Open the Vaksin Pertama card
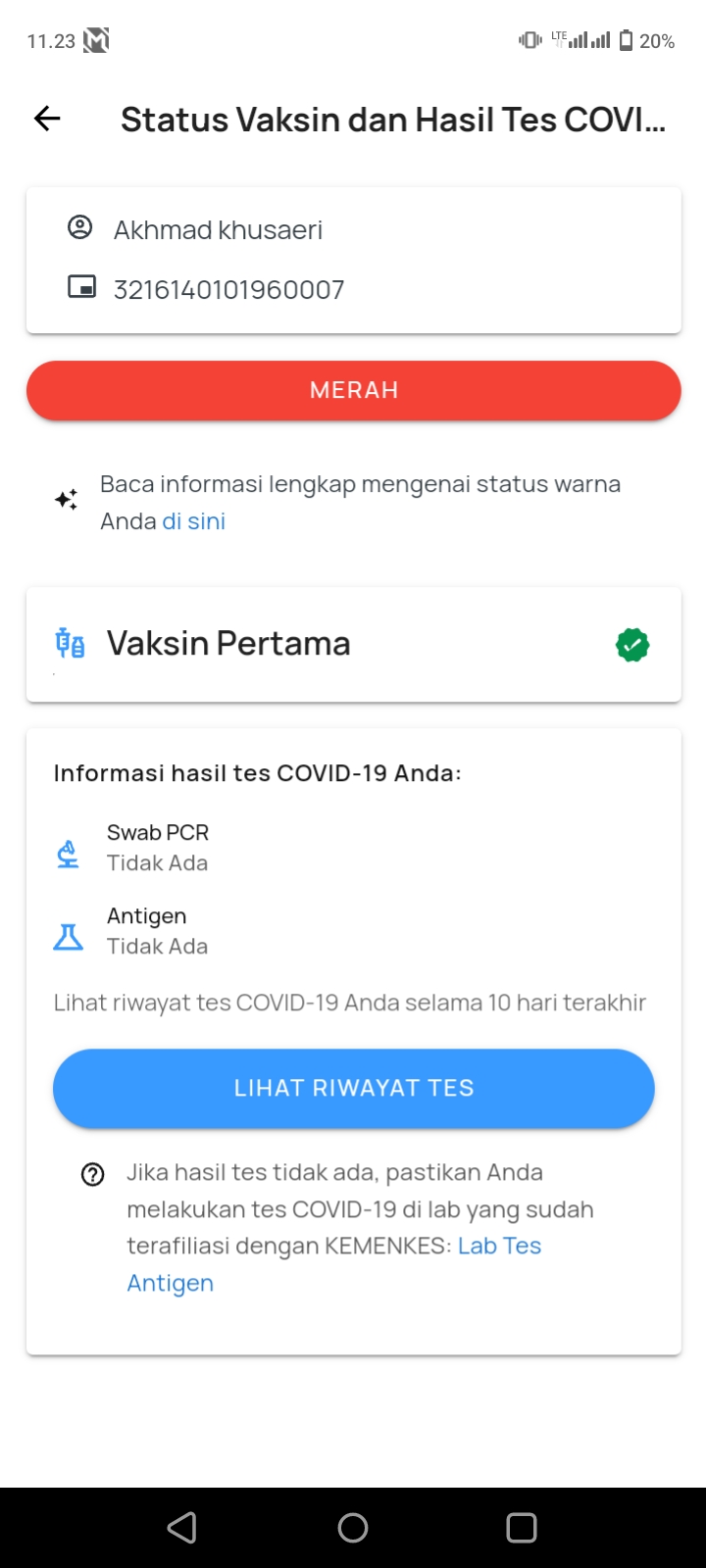This screenshot has width=706, height=1568. pyautogui.click(x=353, y=645)
